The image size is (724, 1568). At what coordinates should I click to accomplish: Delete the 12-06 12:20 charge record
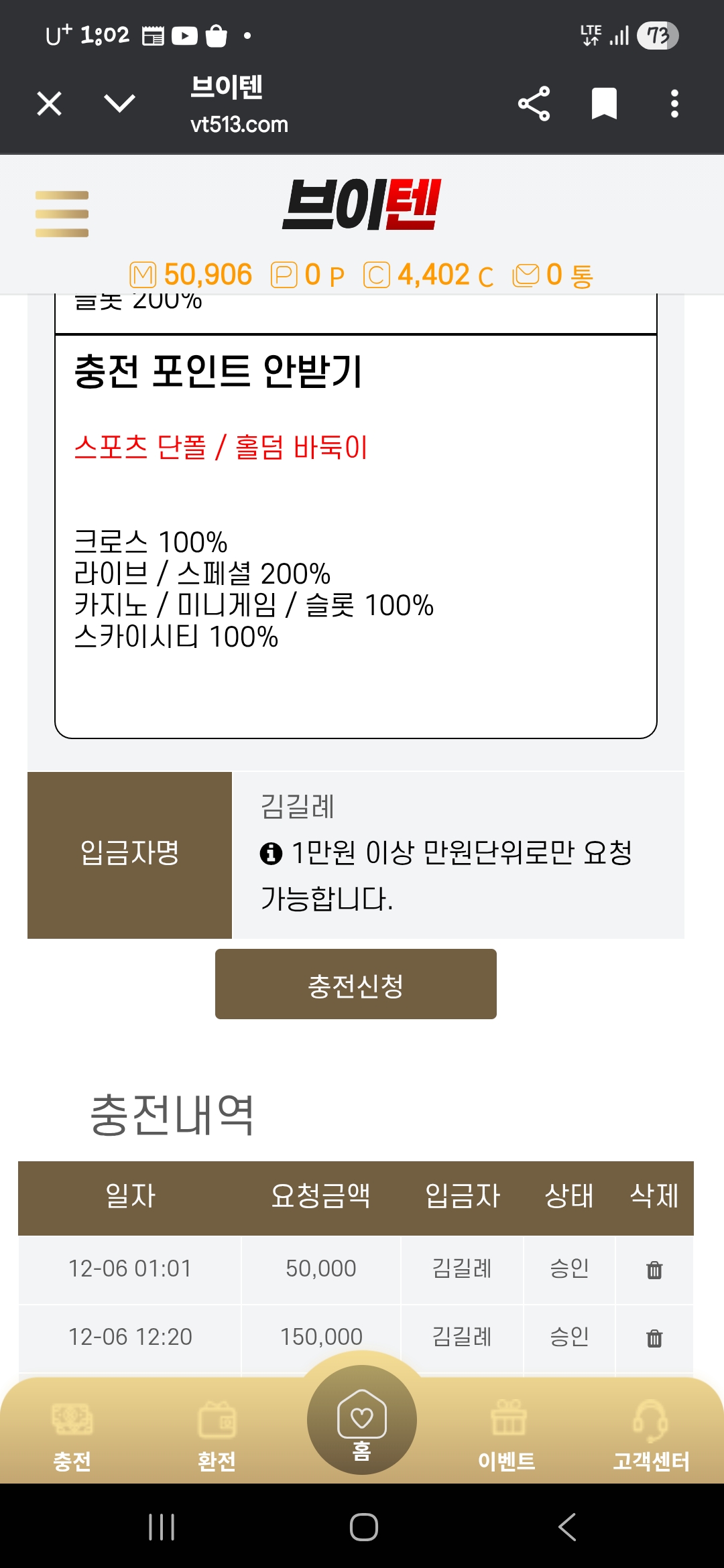pyautogui.click(x=654, y=1338)
